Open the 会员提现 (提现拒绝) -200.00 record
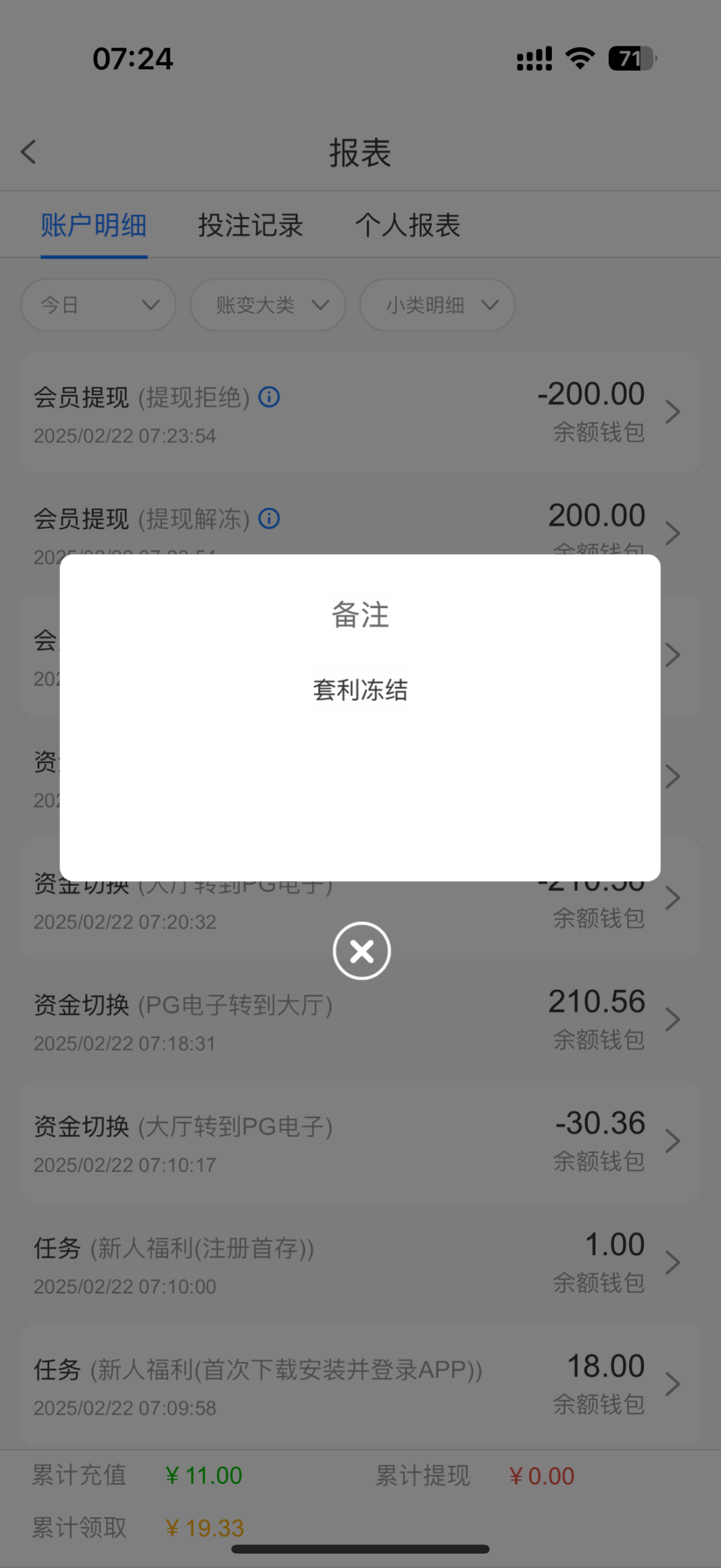The width and height of the screenshot is (721, 1568). click(360, 412)
